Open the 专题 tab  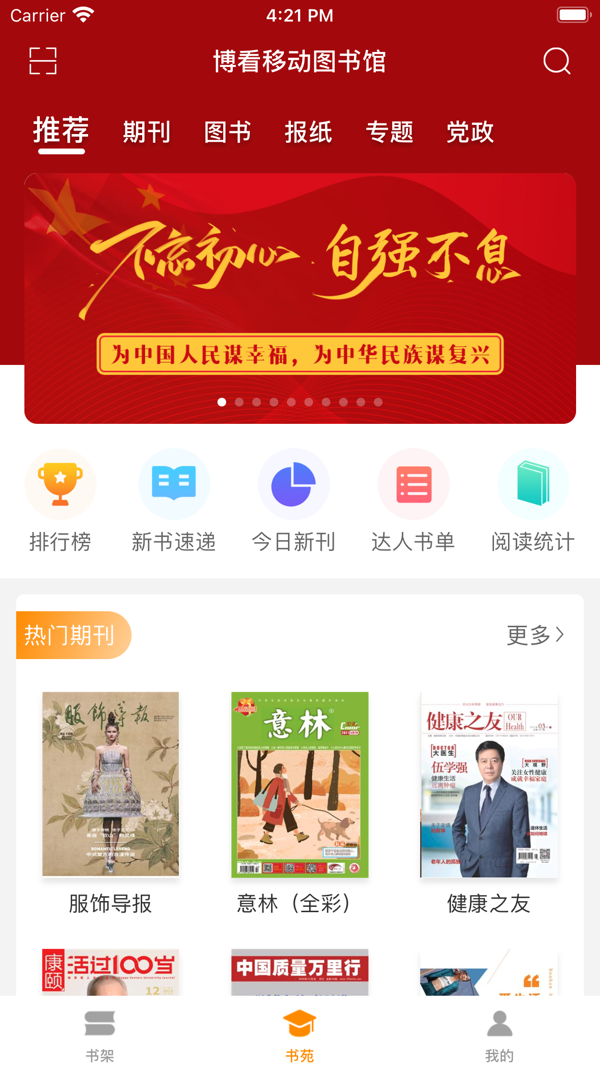tap(389, 132)
